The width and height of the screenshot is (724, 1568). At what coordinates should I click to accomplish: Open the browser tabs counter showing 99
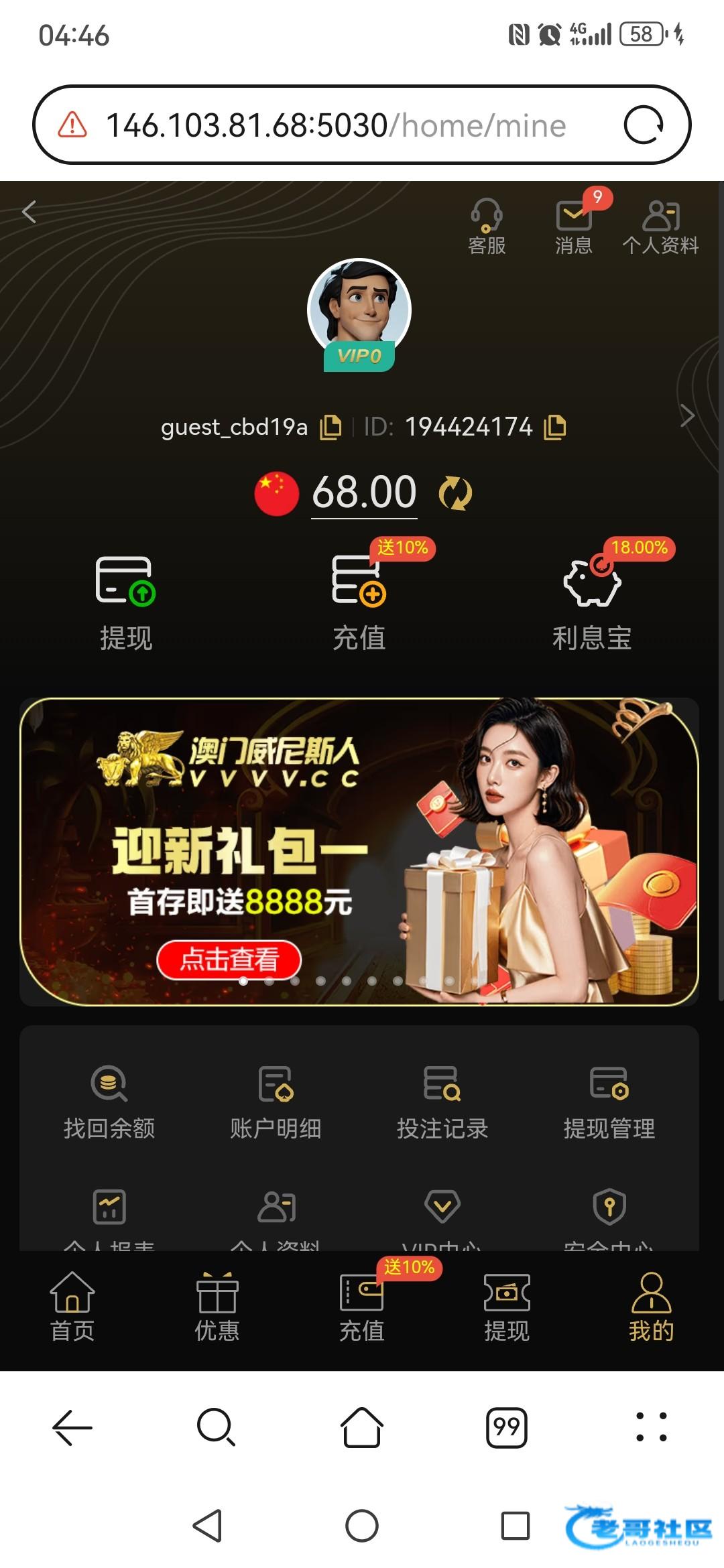pos(507,1427)
